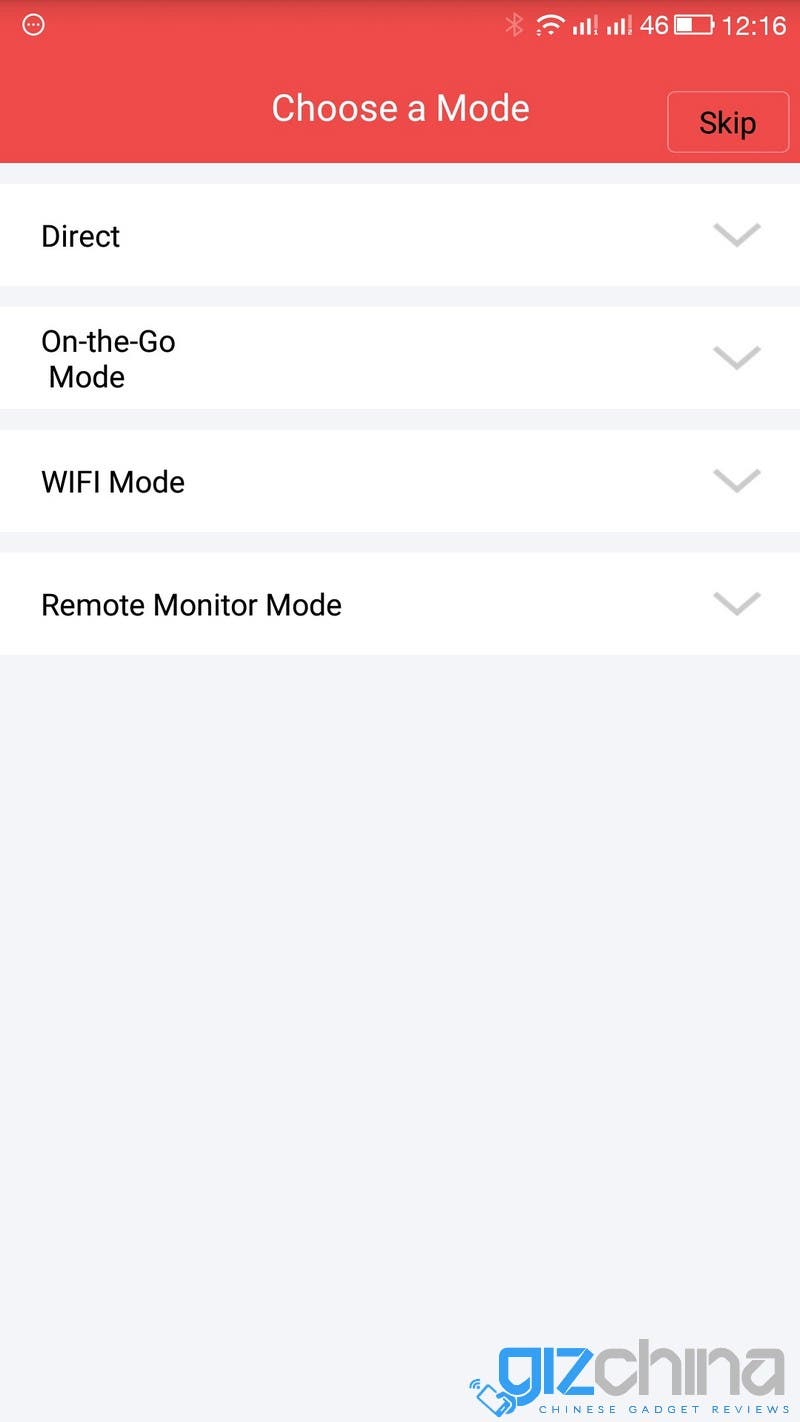Expand the Remote Monitor Mode row
The width and height of the screenshot is (800, 1422).
click(400, 604)
